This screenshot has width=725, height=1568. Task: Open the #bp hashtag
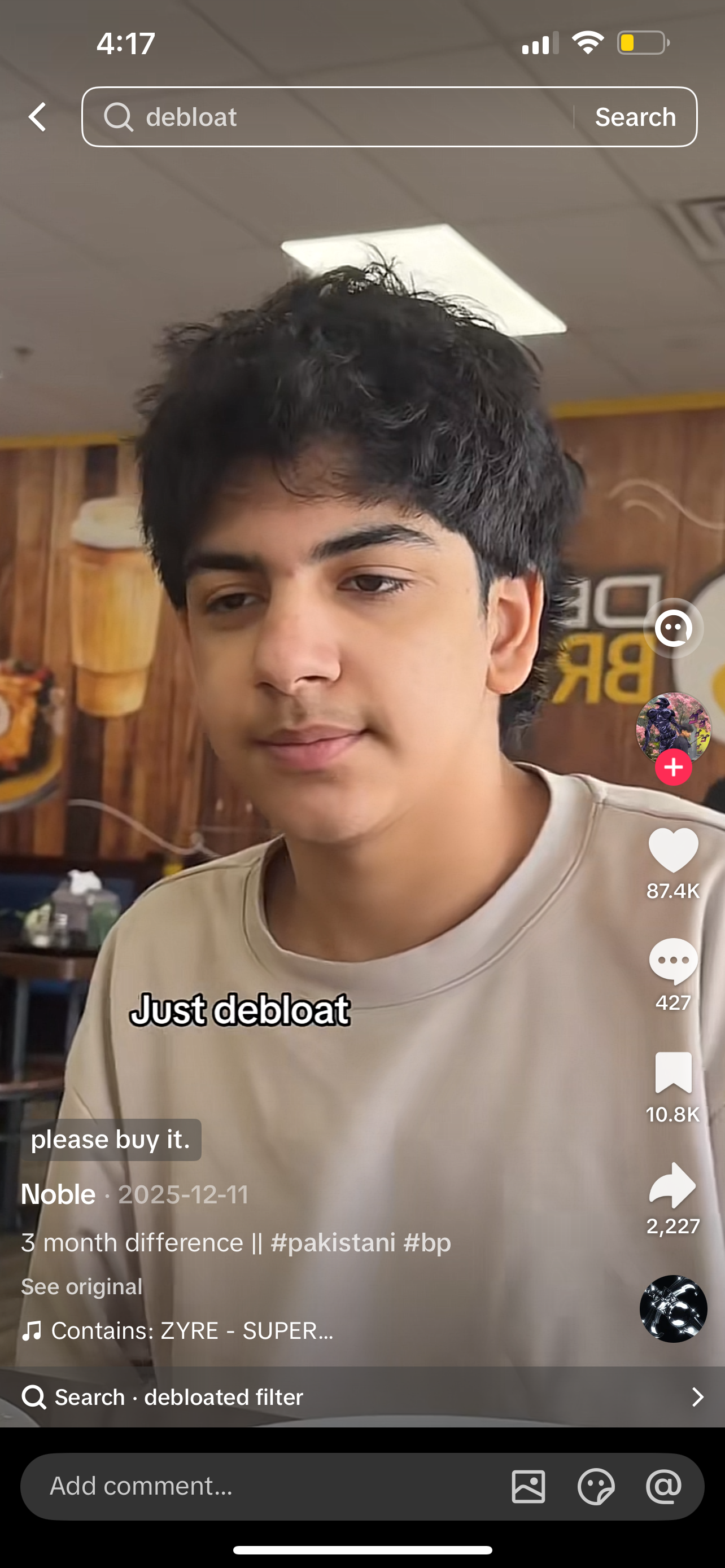(x=427, y=1242)
